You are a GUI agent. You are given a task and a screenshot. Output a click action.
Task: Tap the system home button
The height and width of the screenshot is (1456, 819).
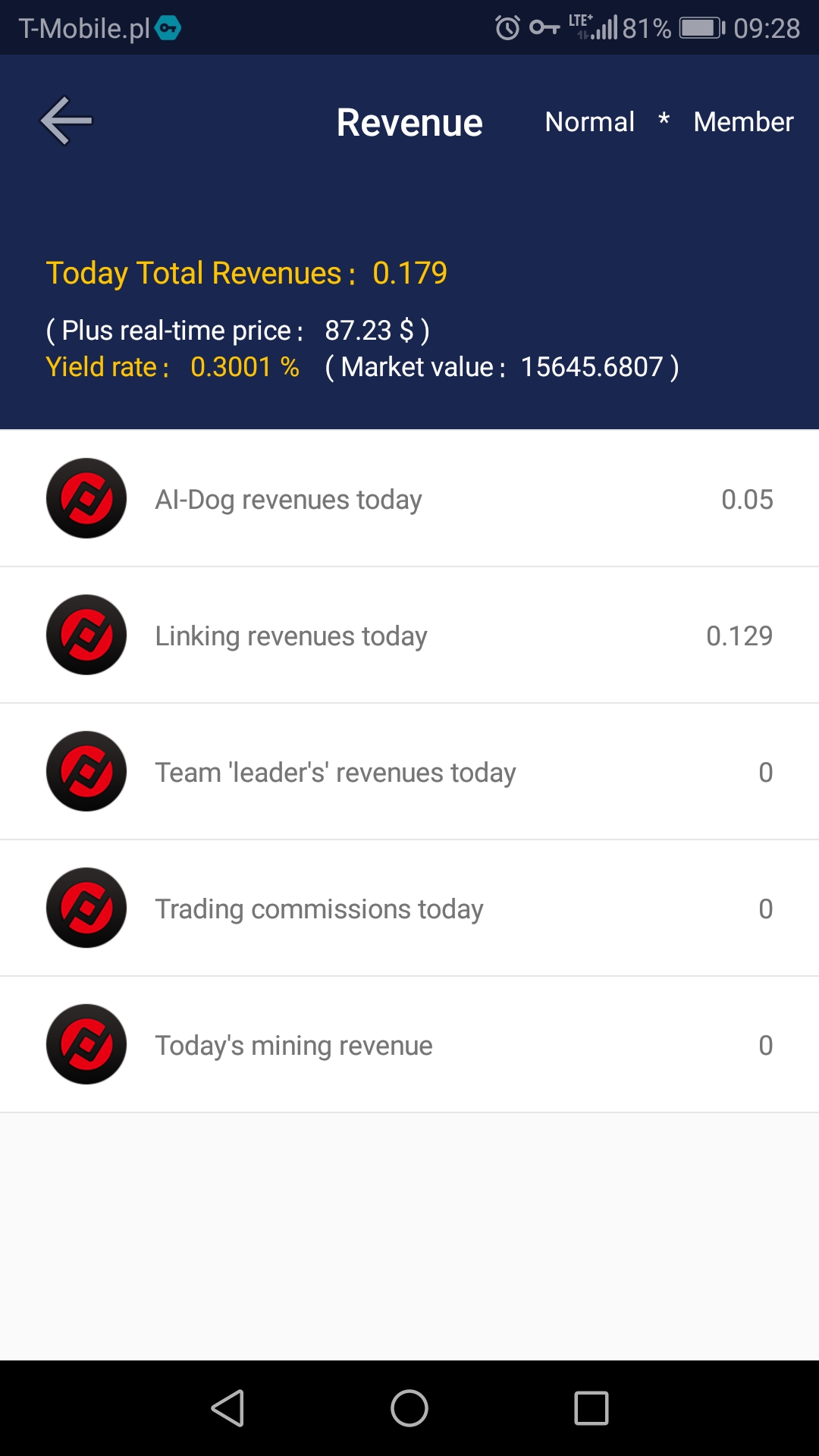point(409,1408)
